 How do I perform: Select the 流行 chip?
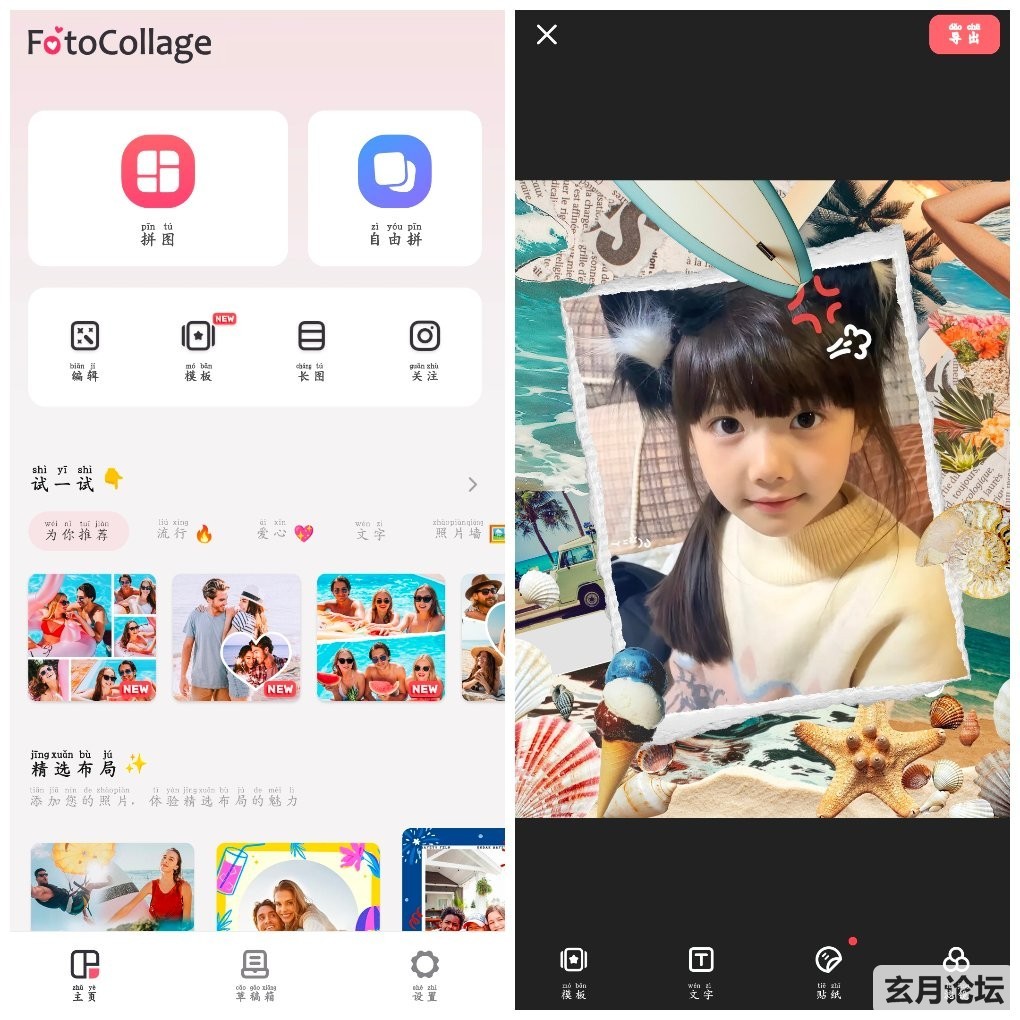pos(184,531)
